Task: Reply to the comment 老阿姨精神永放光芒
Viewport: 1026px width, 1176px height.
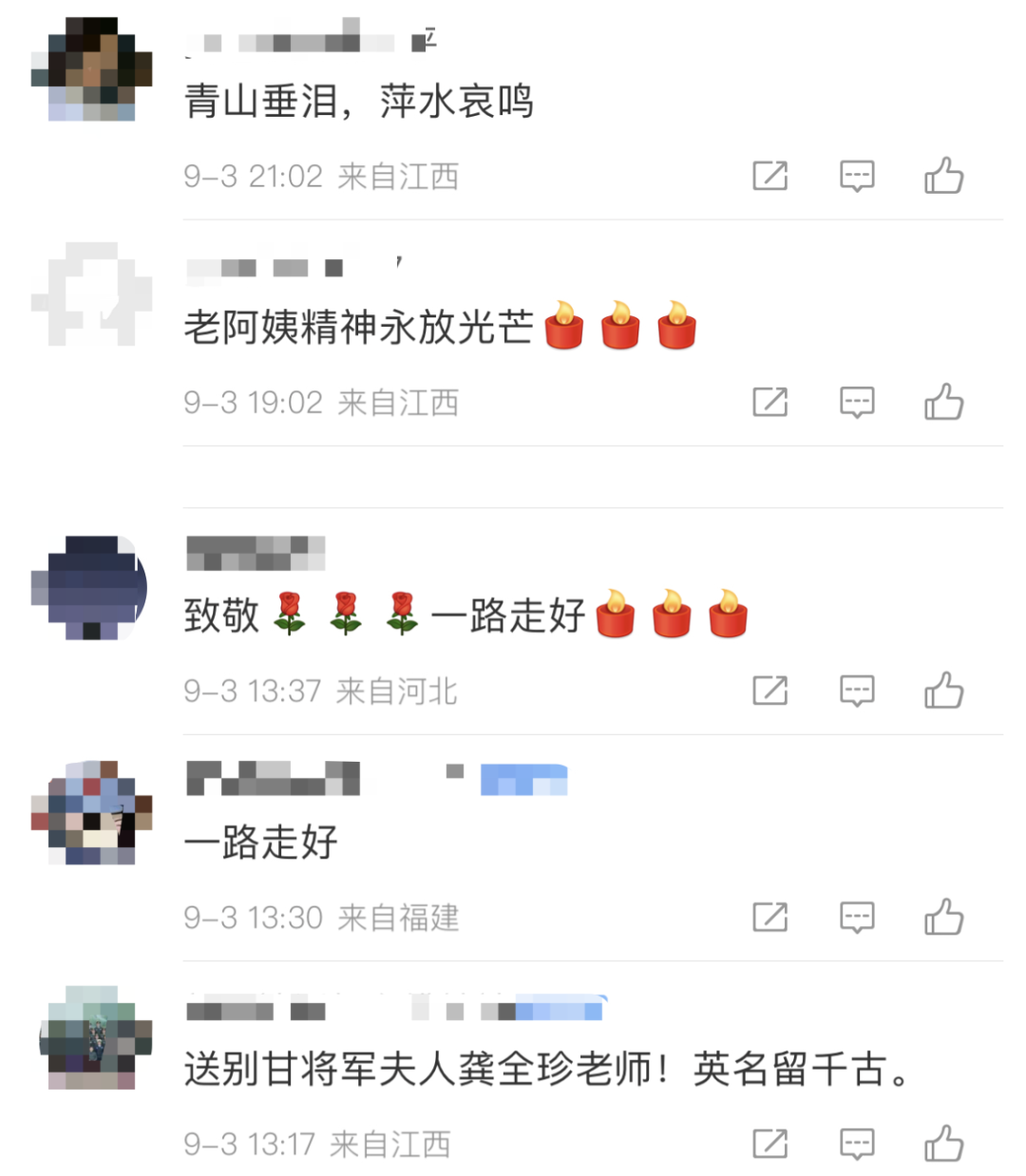Action: click(x=857, y=402)
